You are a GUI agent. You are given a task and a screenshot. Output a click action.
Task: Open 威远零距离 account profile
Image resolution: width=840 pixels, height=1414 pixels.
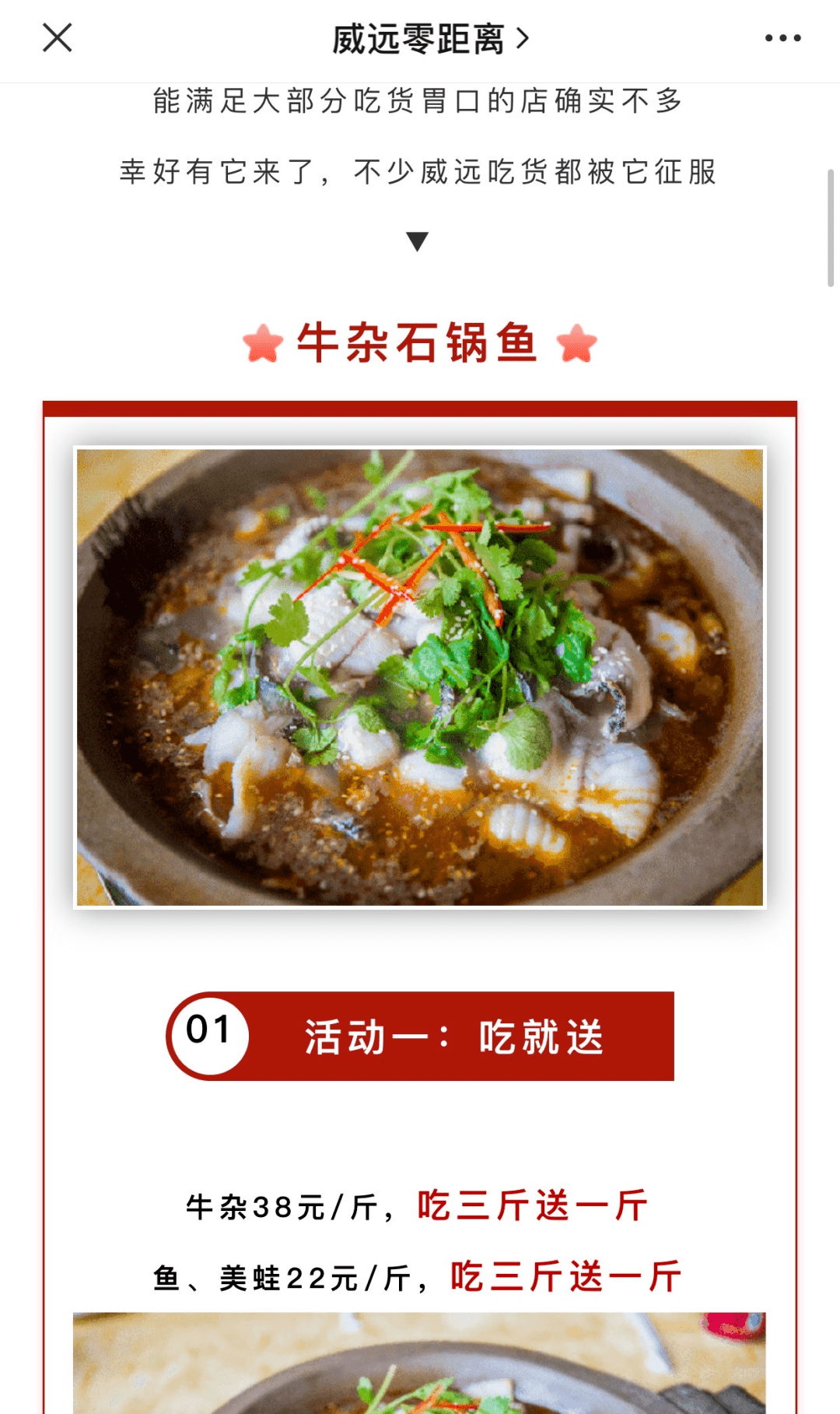click(429, 39)
